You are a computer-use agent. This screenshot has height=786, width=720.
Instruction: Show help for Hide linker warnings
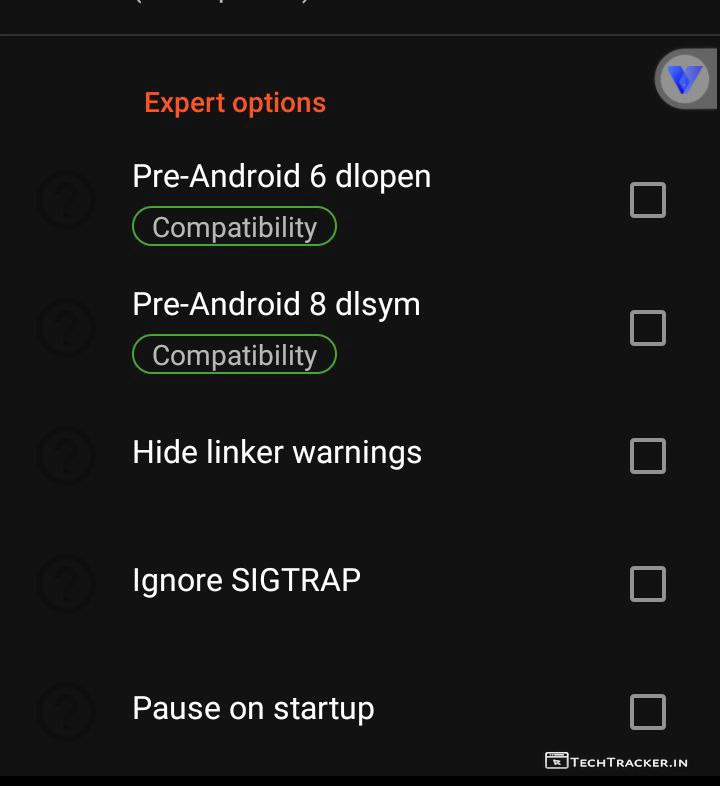(x=66, y=456)
